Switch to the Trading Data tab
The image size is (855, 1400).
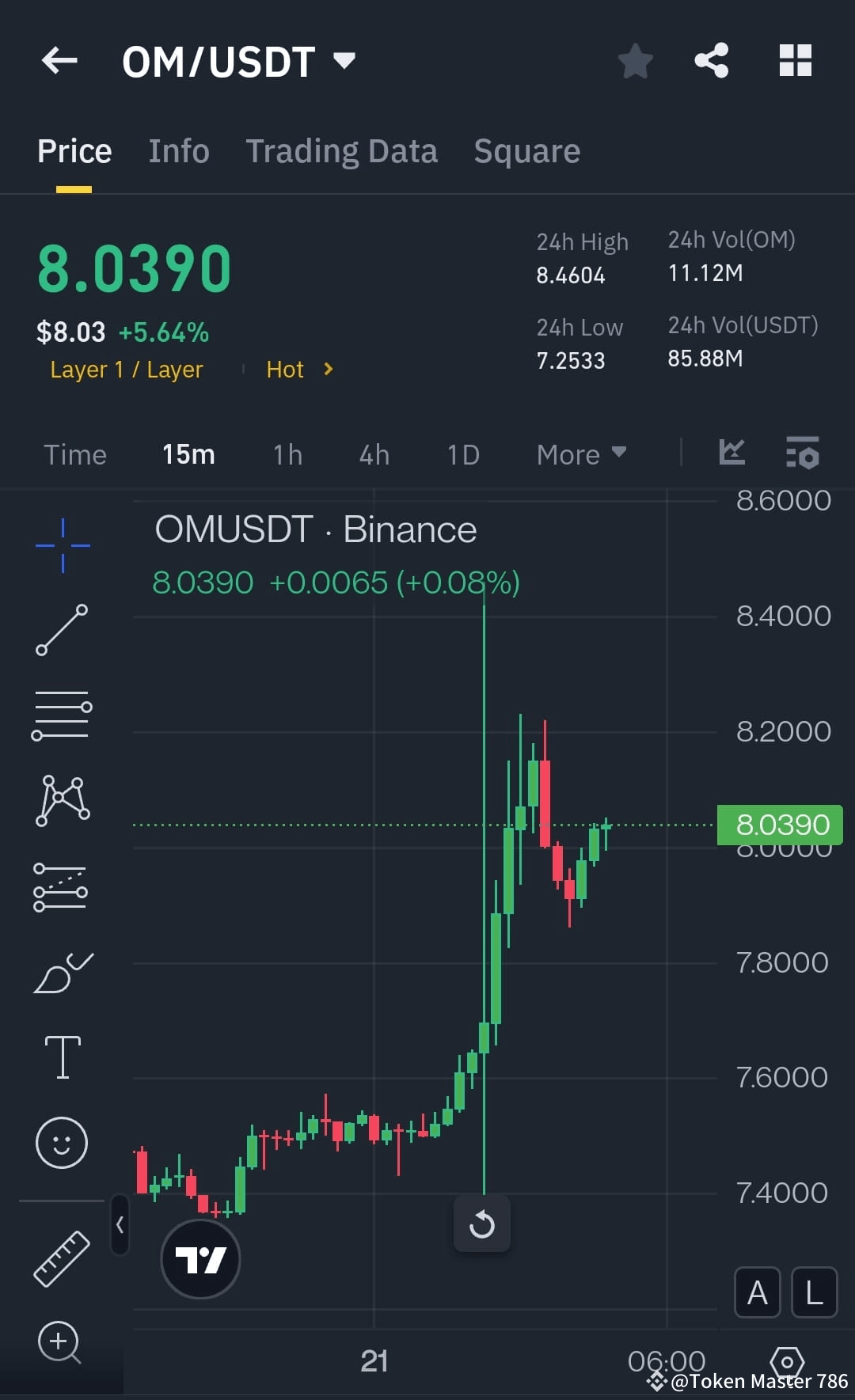(341, 150)
